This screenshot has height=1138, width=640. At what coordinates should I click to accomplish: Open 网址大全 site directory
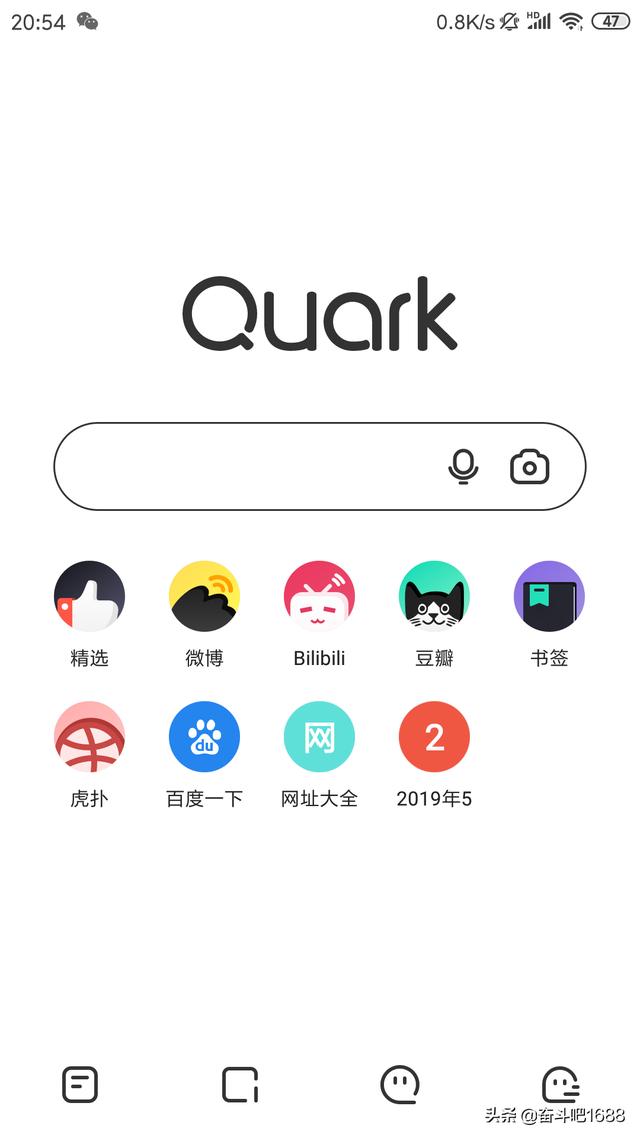(319, 737)
